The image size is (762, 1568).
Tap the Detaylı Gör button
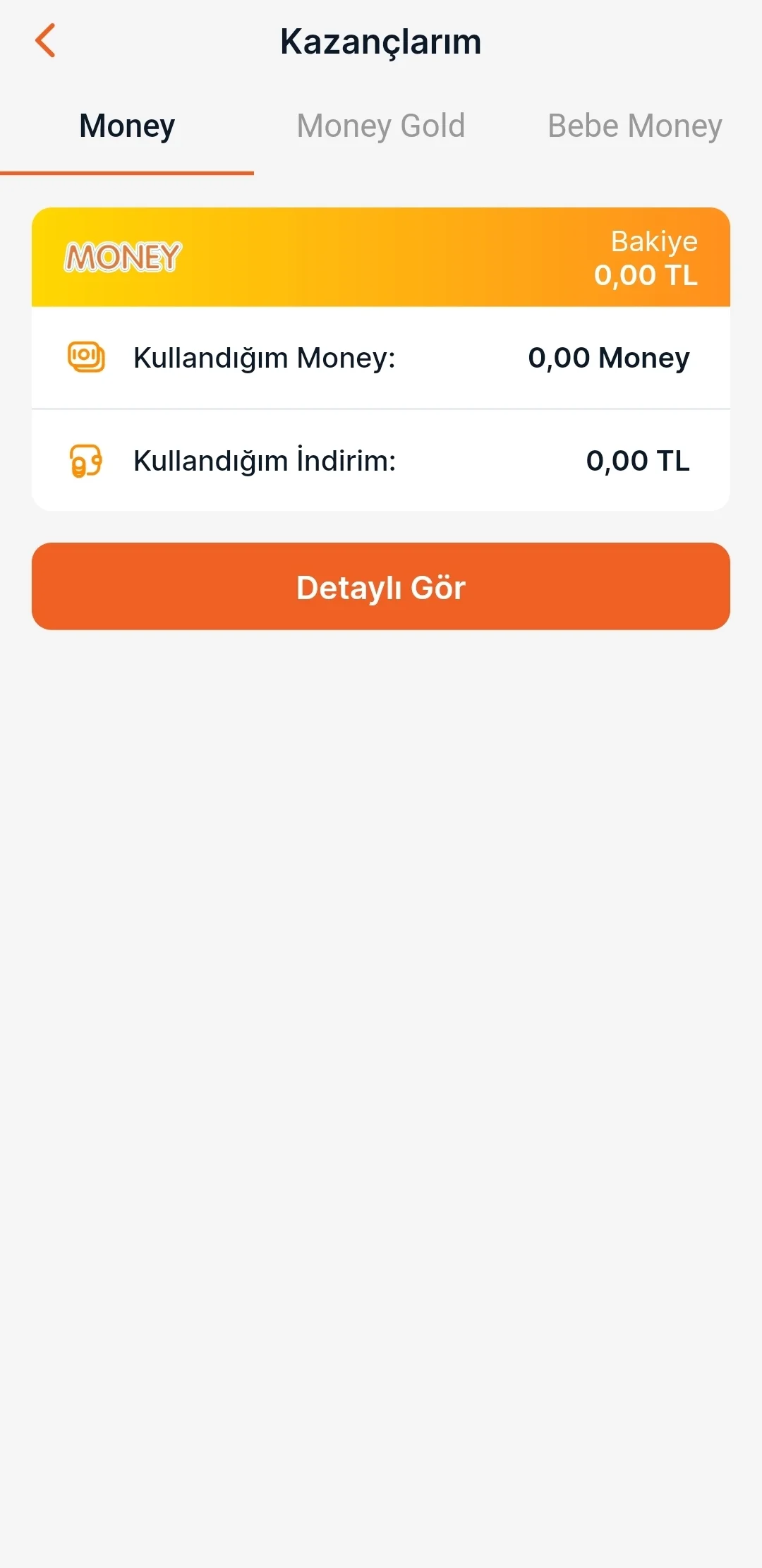[x=381, y=586]
